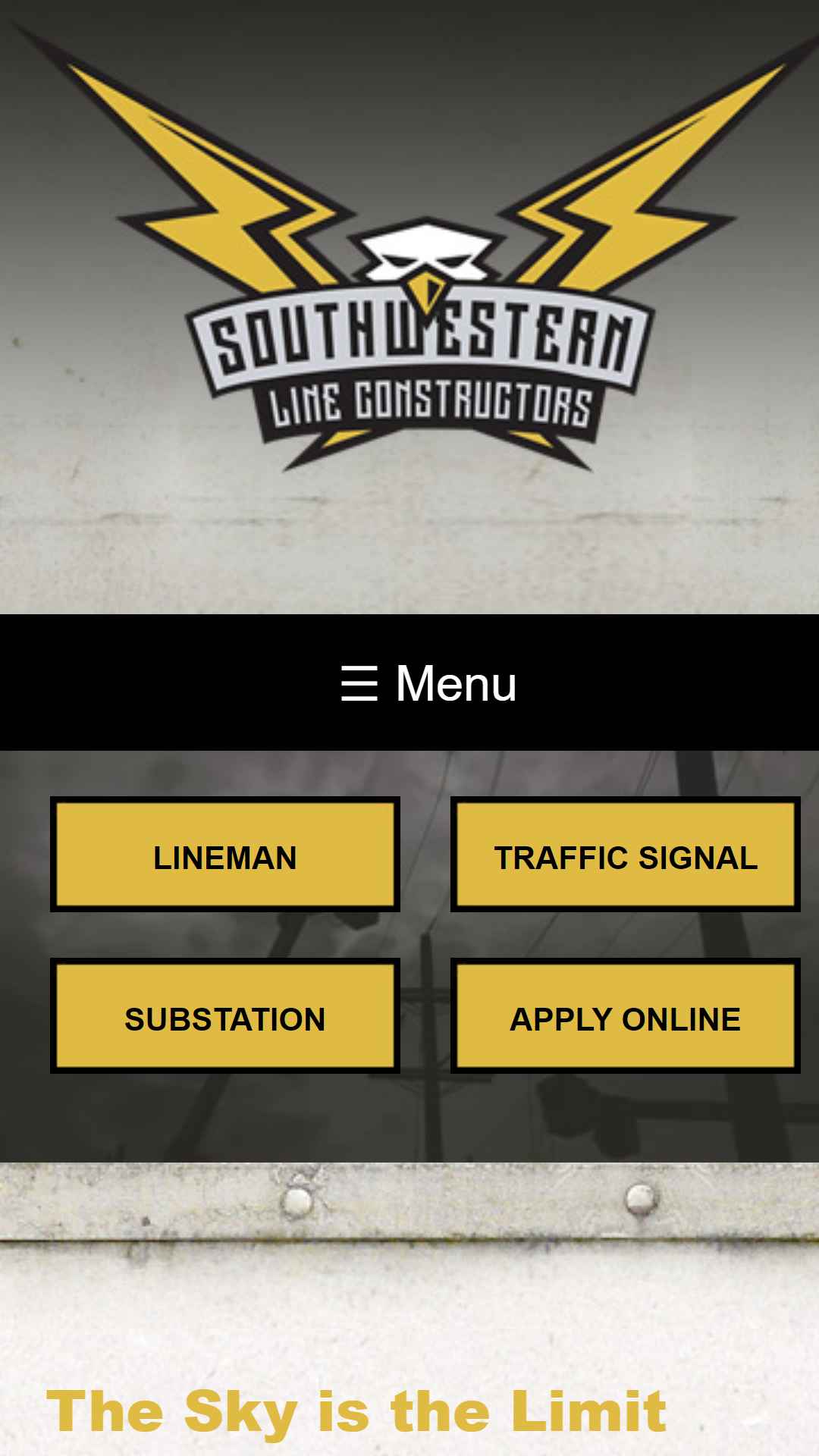Open the TRAFFIC SIGNAL page
The height and width of the screenshot is (1456, 819).
coord(626,855)
